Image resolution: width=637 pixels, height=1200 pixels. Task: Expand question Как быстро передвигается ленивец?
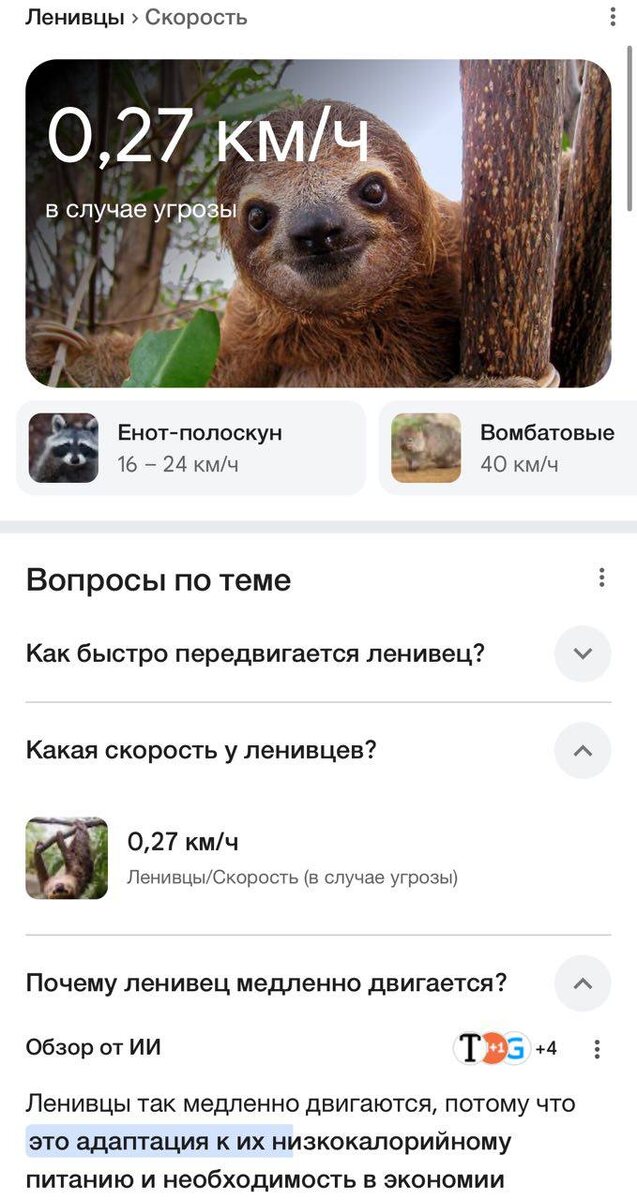(582, 654)
